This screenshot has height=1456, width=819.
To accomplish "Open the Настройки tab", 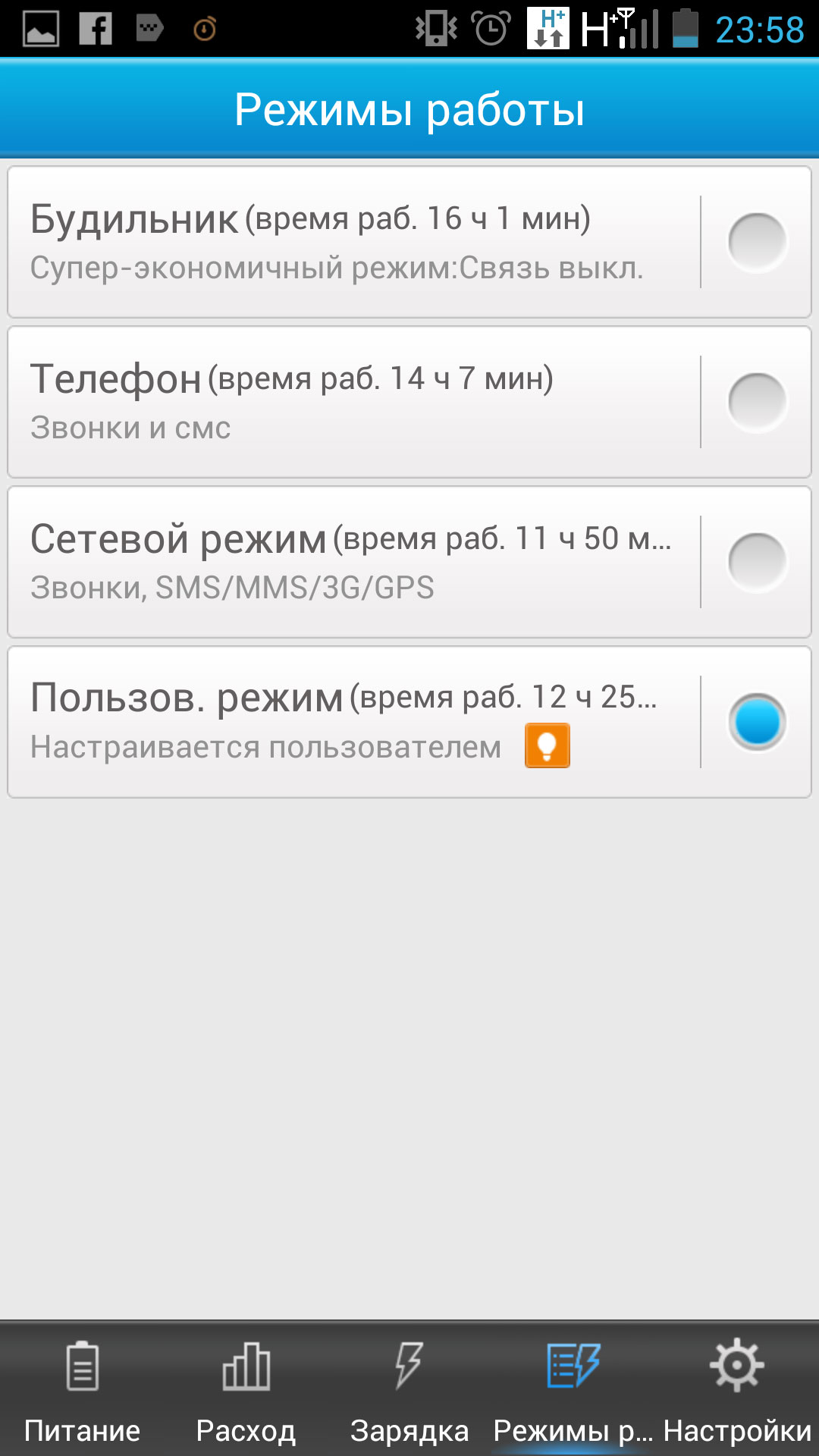I will 737,1389.
